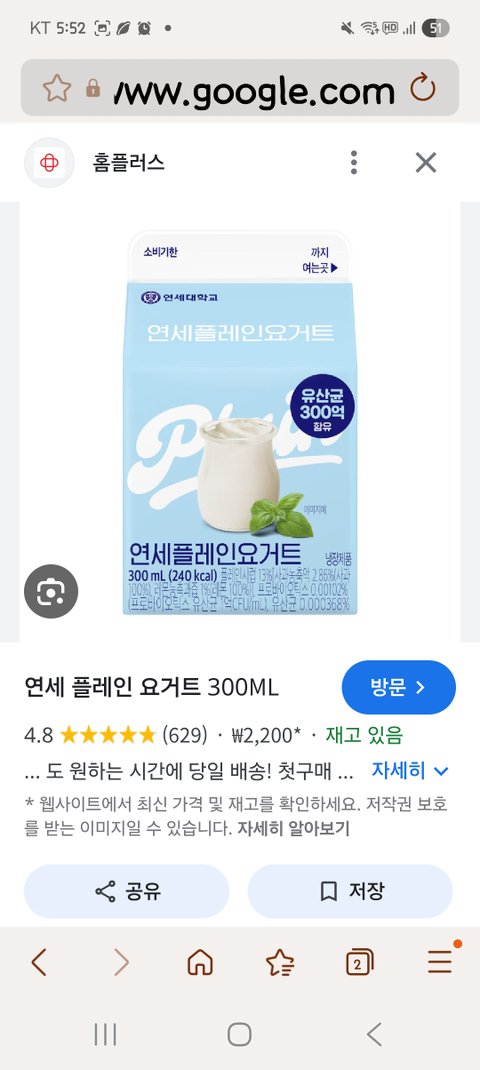Open the tab switcher showing 2 tabs
Image resolution: width=480 pixels, height=1070 pixels.
tap(360, 962)
